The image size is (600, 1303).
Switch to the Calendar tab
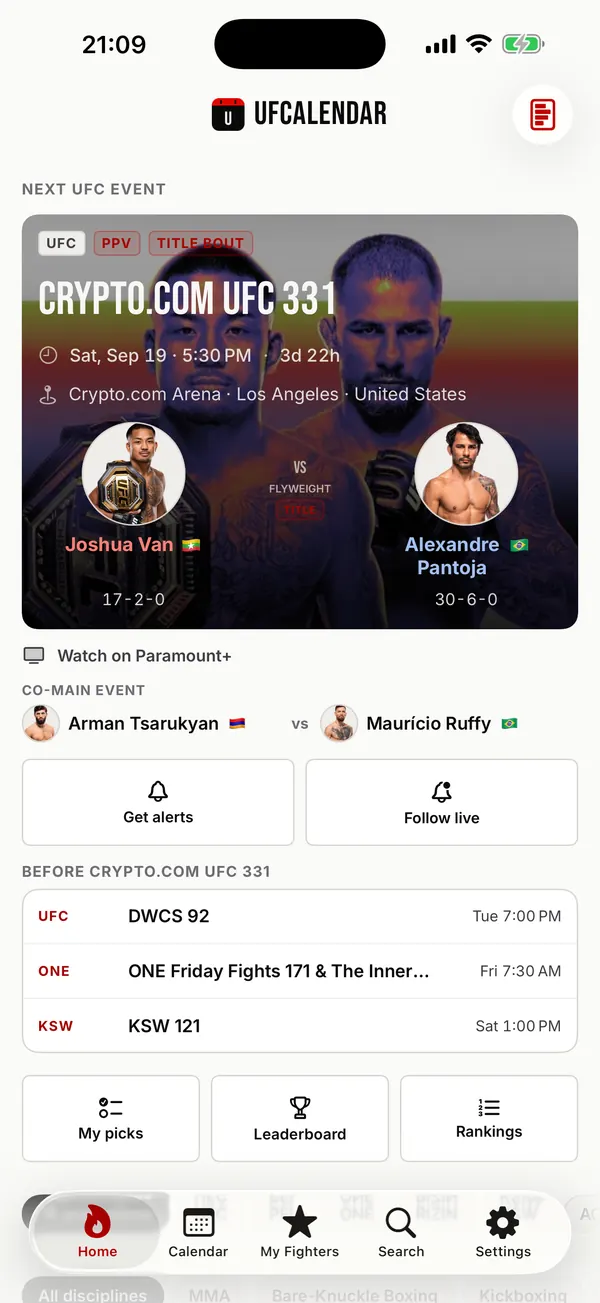(x=198, y=1232)
